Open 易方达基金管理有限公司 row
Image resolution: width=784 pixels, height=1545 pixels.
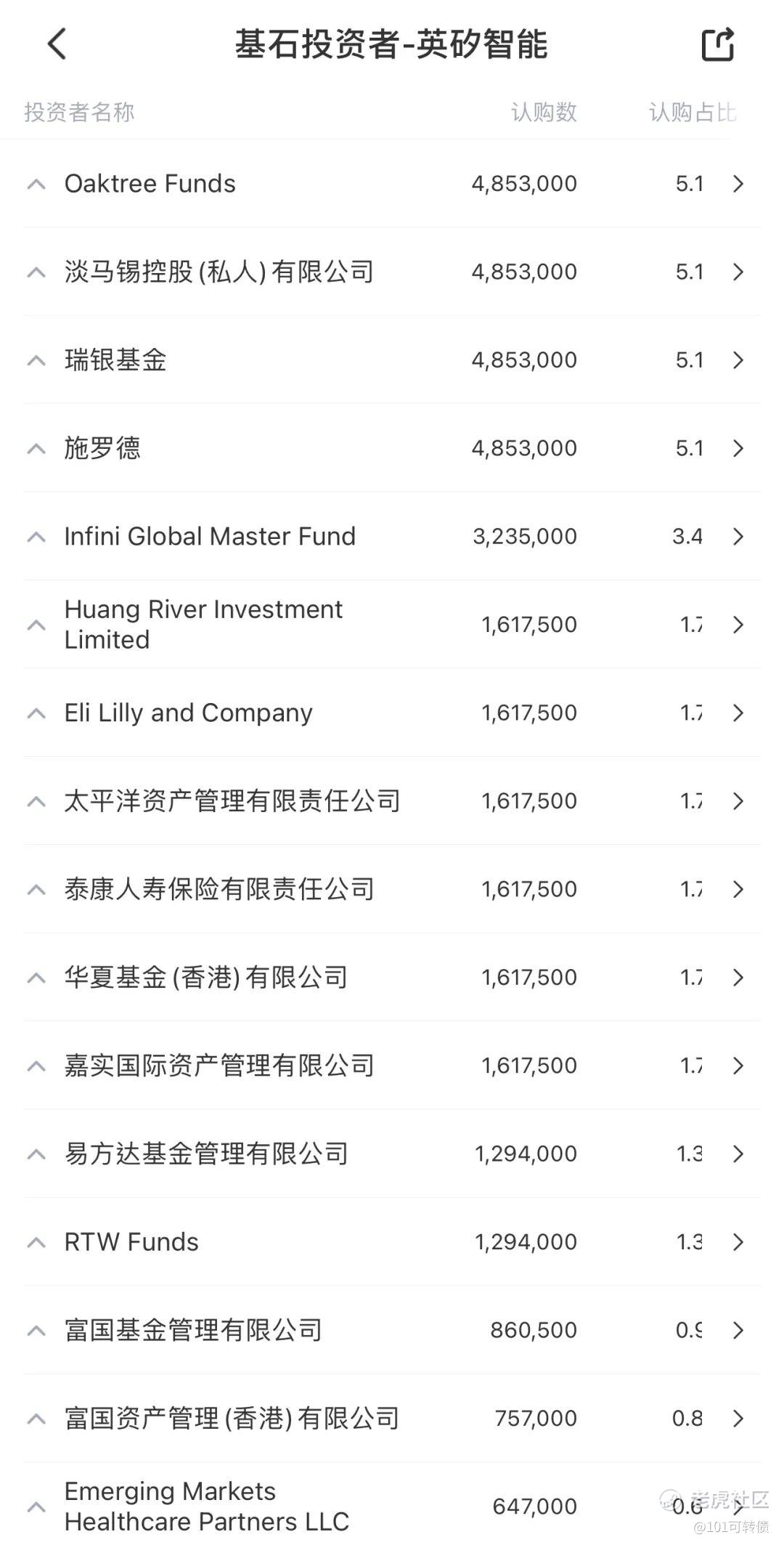pyautogui.click(x=392, y=1154)
